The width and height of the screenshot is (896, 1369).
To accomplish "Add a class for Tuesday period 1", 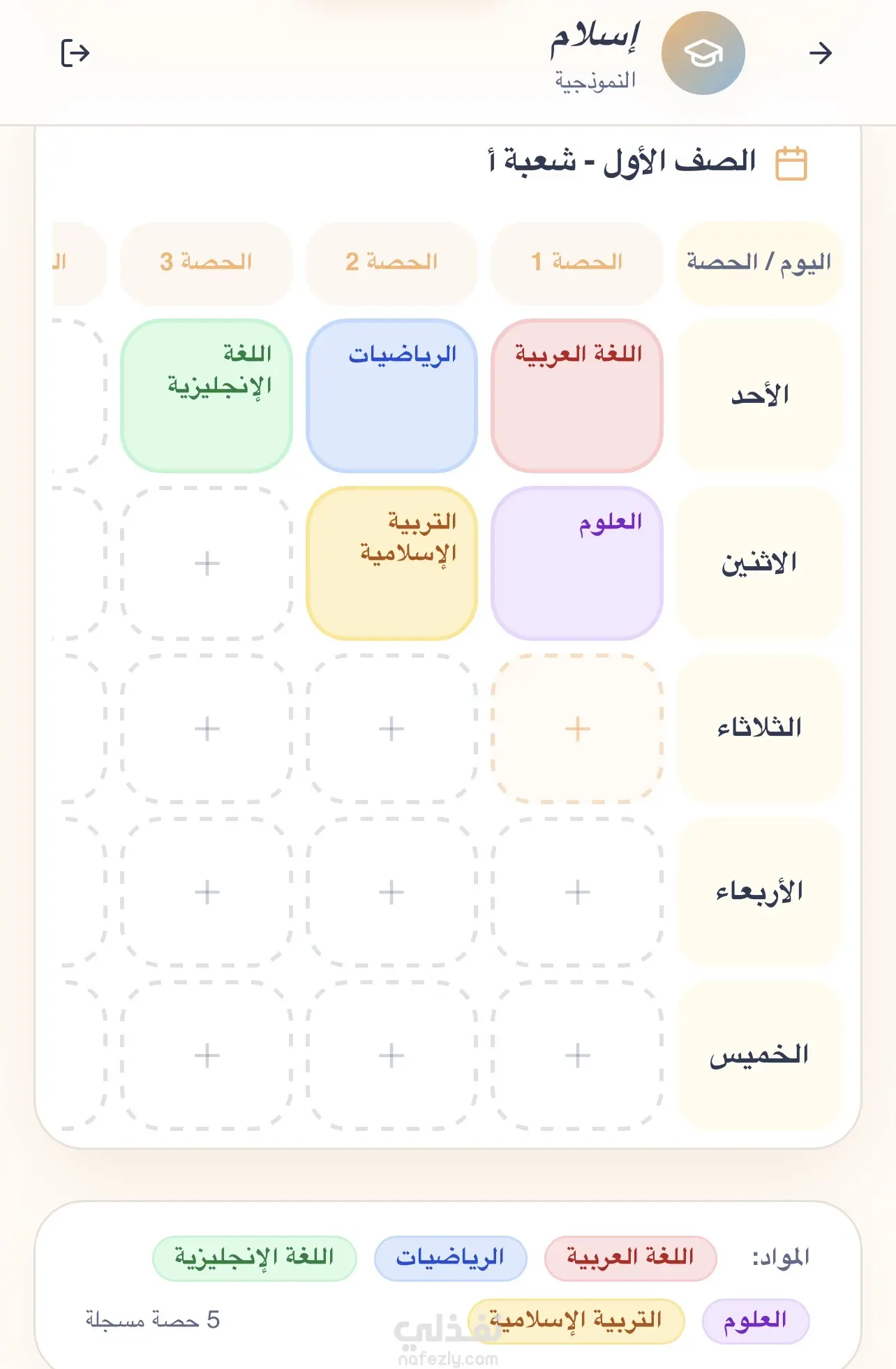I will 577,729.
